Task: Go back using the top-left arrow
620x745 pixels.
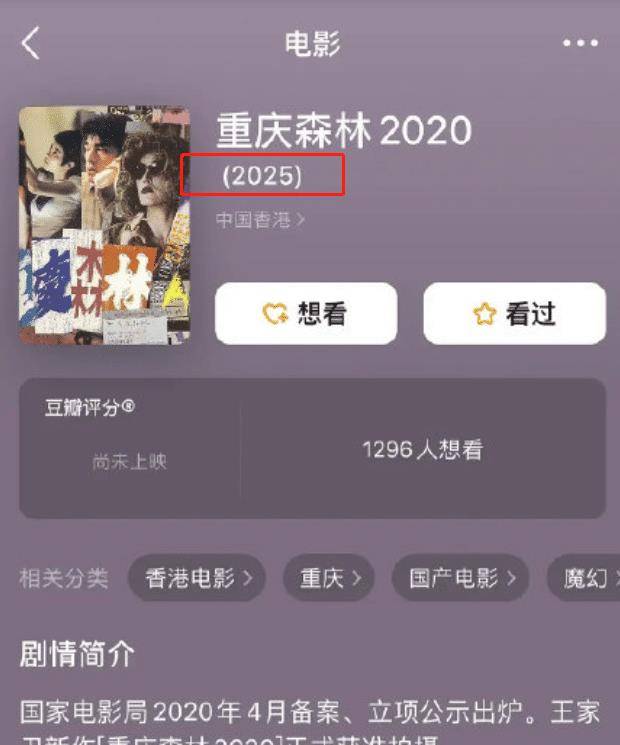Action: tap(32, 44)
